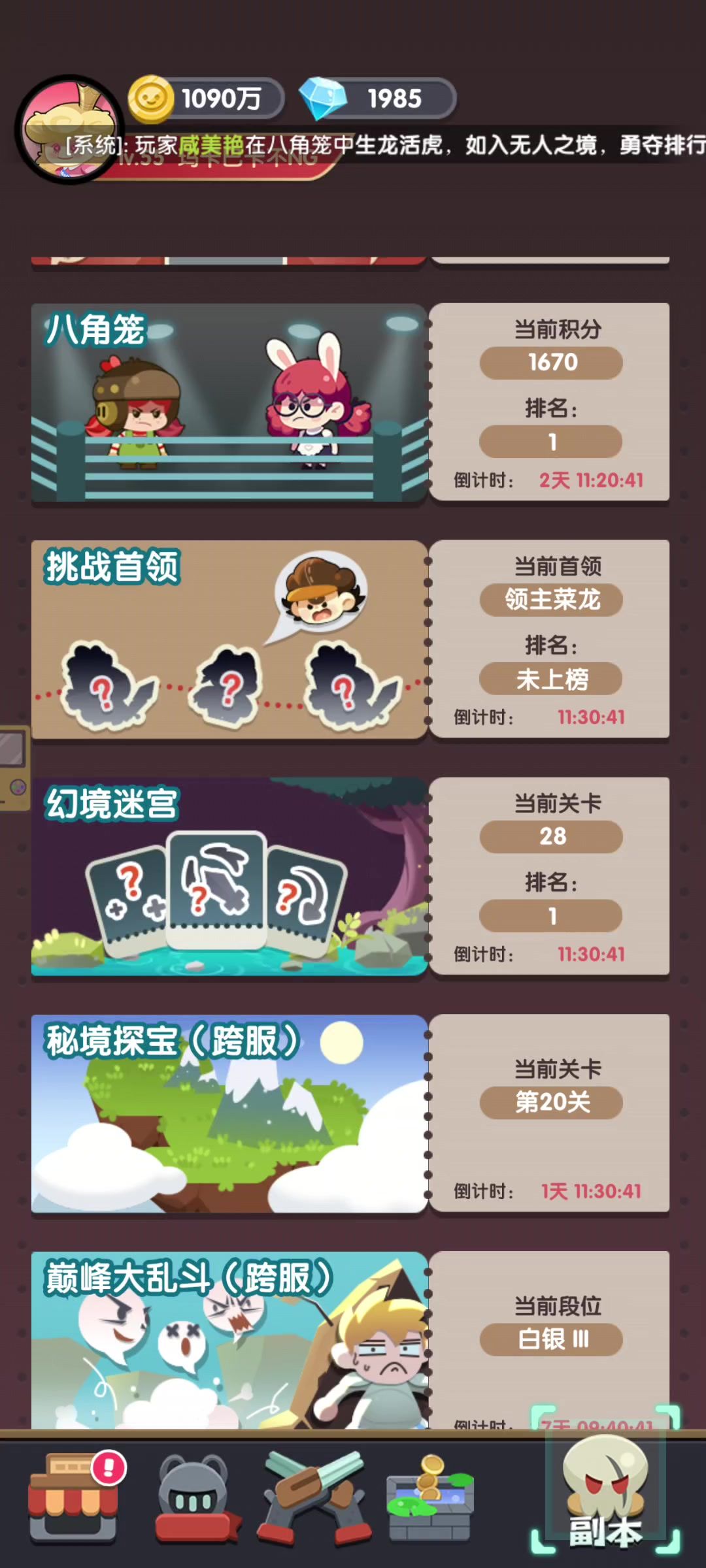Open the 八角笼 arena card
The image size is (706, 1568).
[229, 403]
